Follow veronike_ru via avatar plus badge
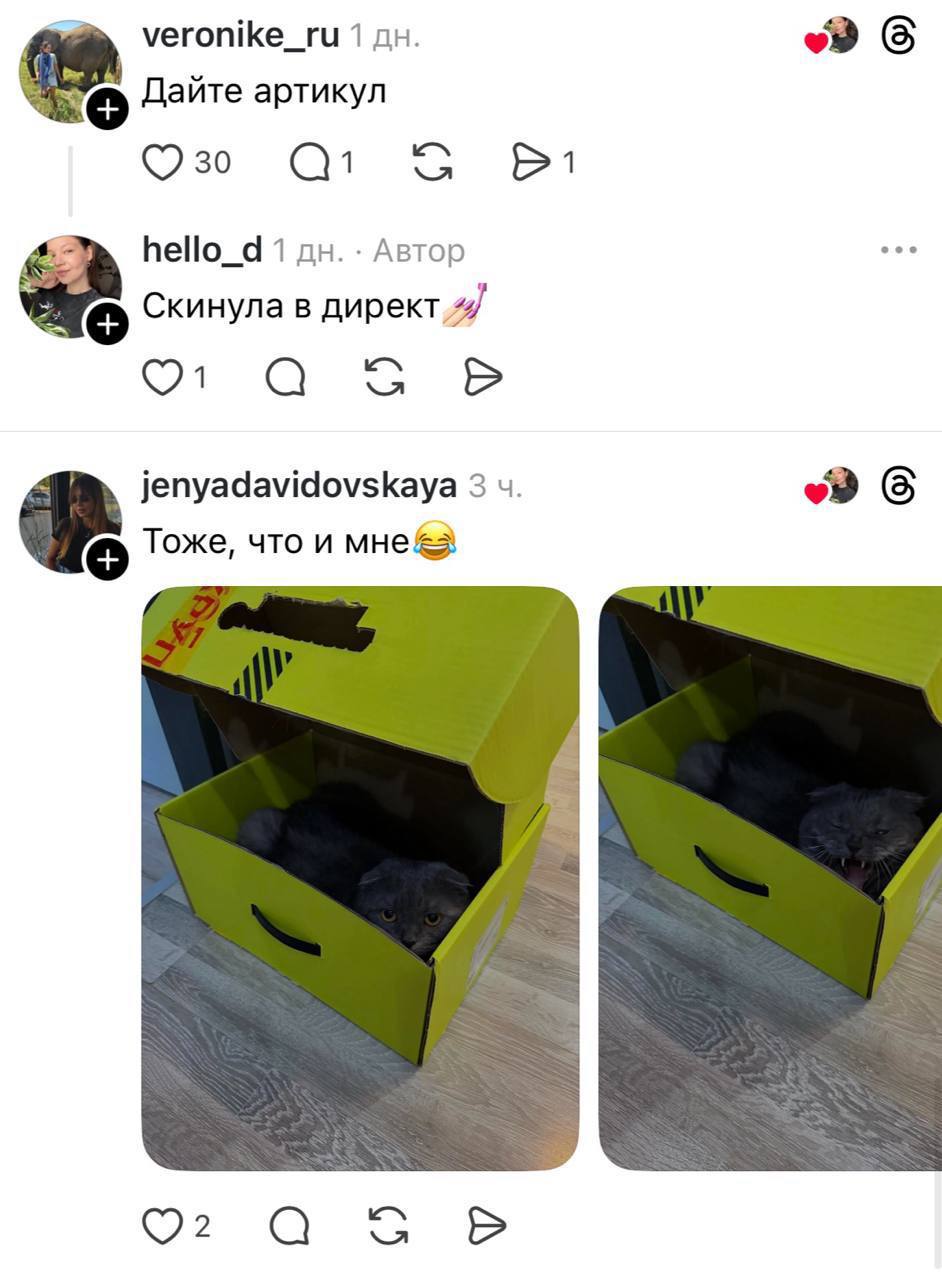 107,108
